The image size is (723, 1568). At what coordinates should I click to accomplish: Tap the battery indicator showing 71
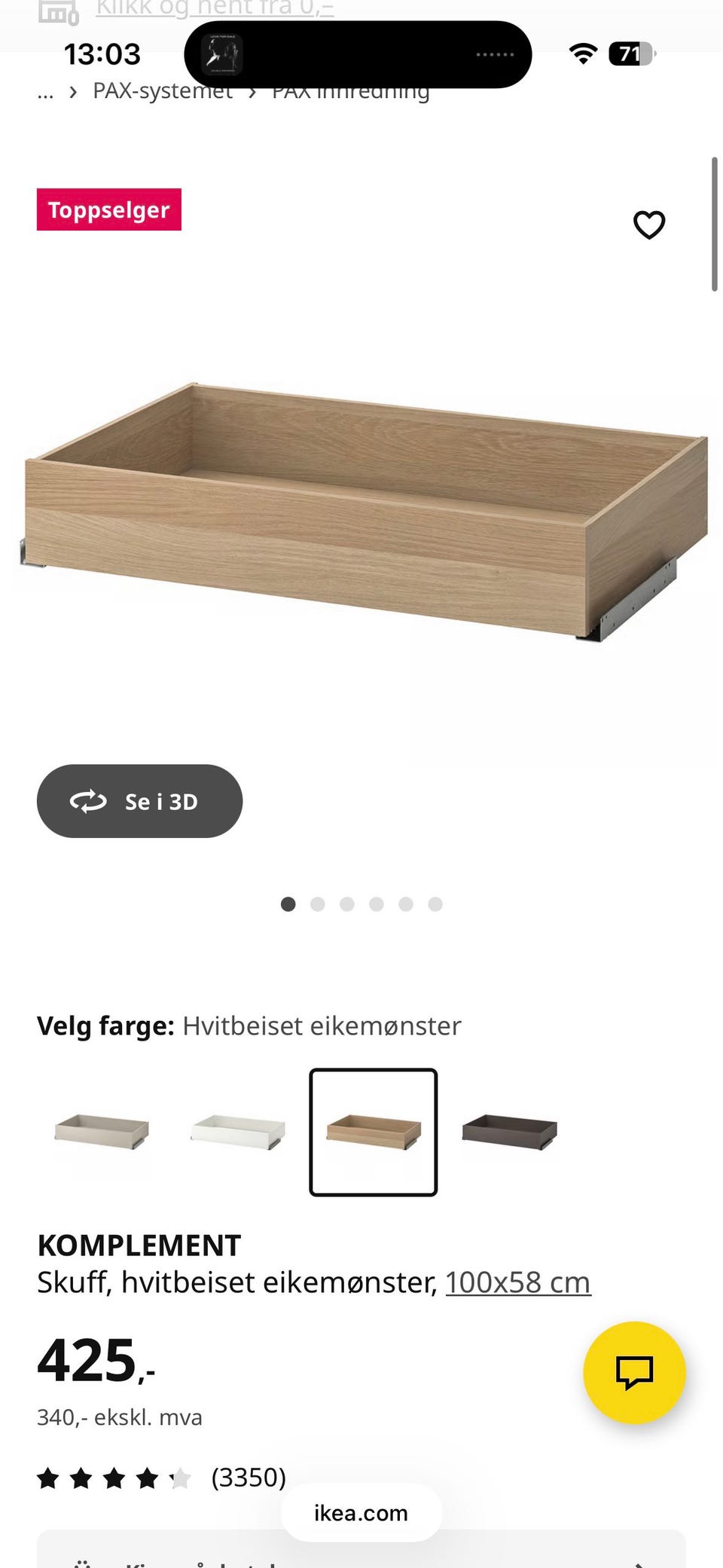[630, 54]
